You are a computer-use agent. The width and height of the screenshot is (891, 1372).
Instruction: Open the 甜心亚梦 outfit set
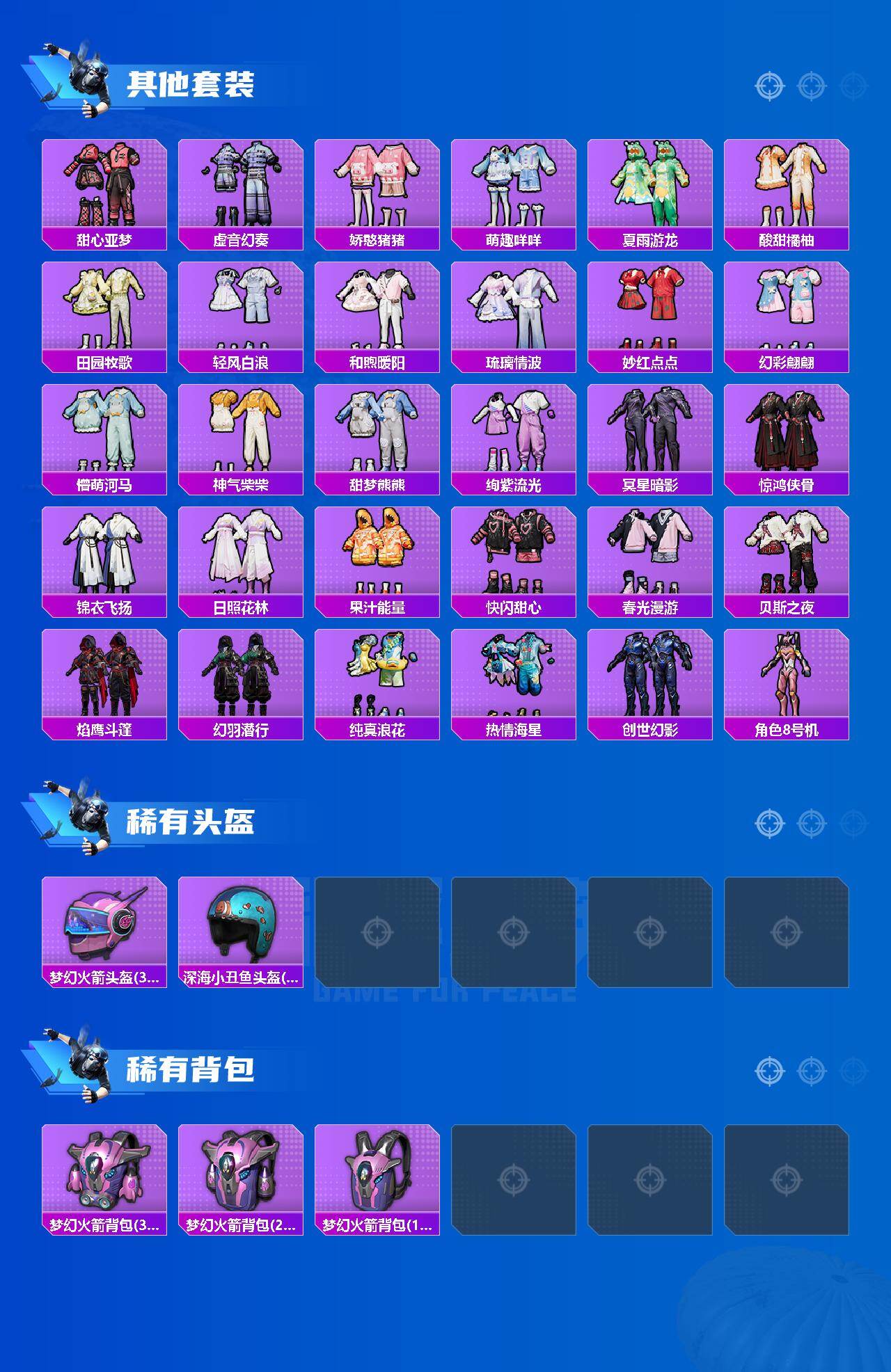tap(104, 184)
